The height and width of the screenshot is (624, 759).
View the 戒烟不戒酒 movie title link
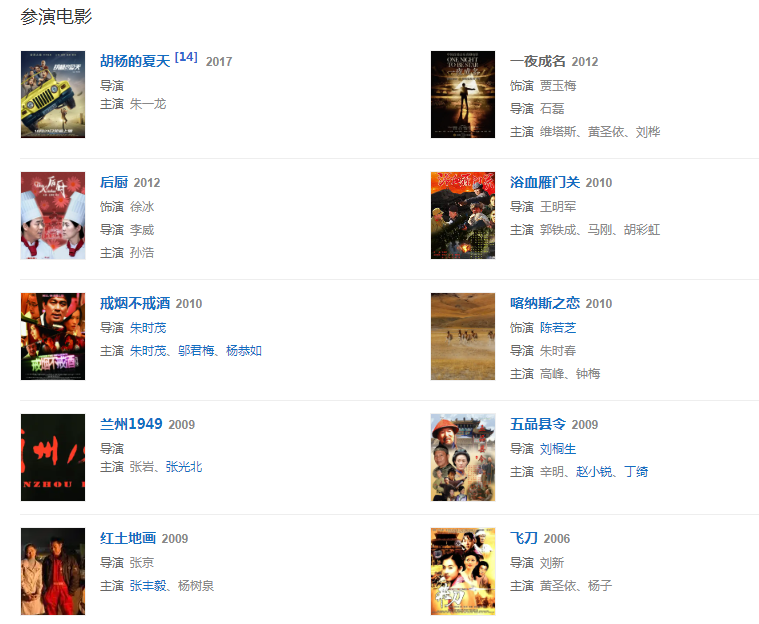tap(135, 303)
